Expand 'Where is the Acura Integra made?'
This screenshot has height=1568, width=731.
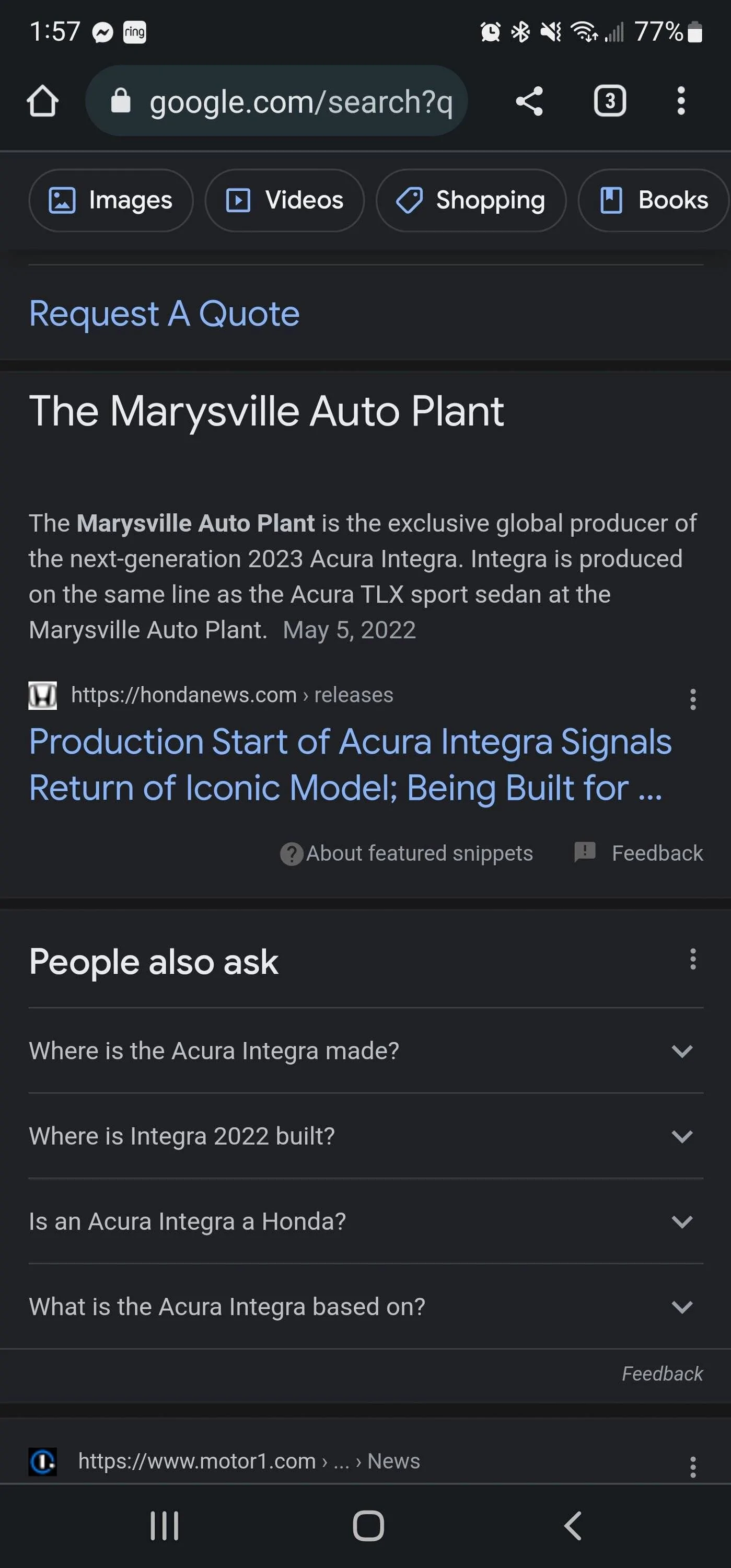click(682, 1051)
